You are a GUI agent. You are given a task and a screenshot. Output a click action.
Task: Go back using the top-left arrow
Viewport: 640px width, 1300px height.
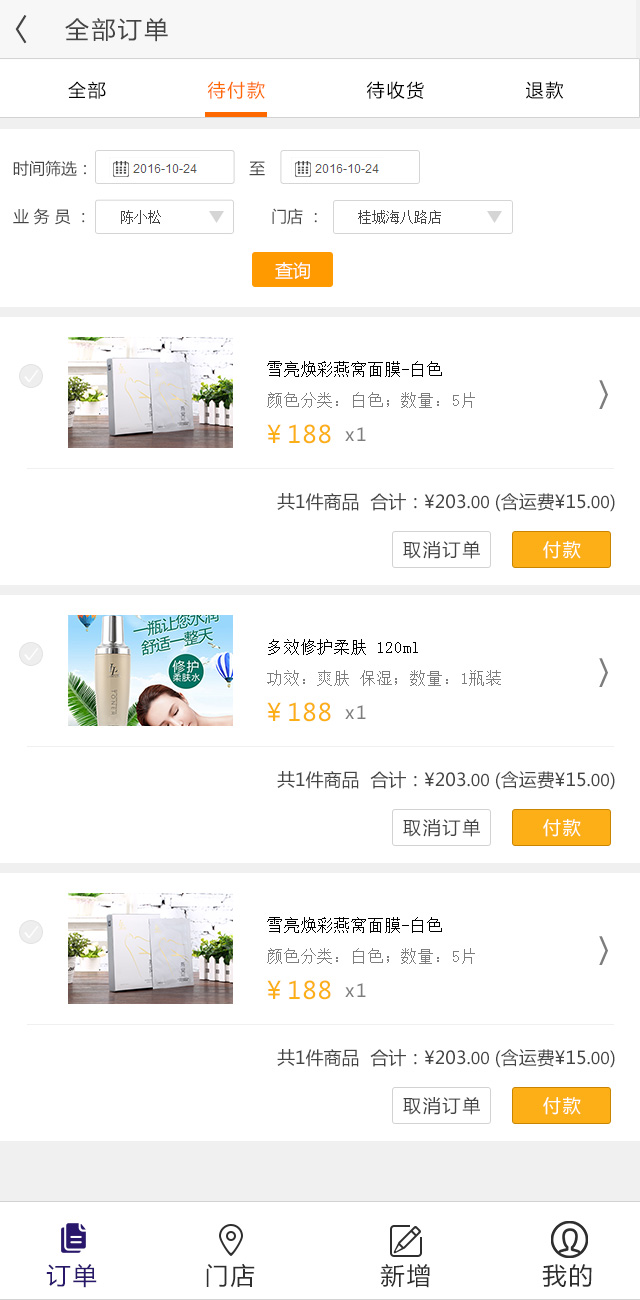[x=21, y=30]
